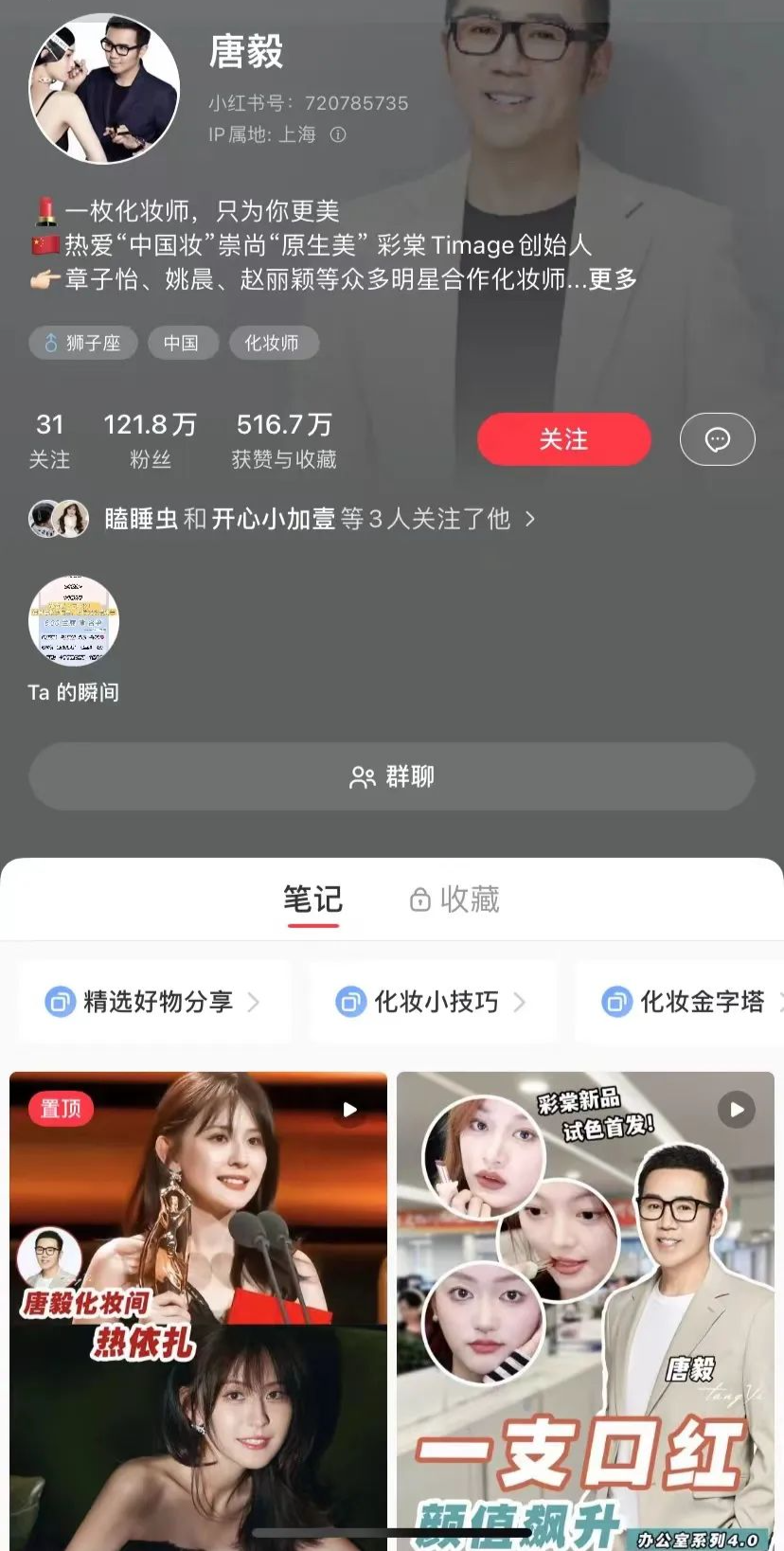Open Ta的瞬间 story circle
Screen dimensions: 784x1551
(74, 622)
